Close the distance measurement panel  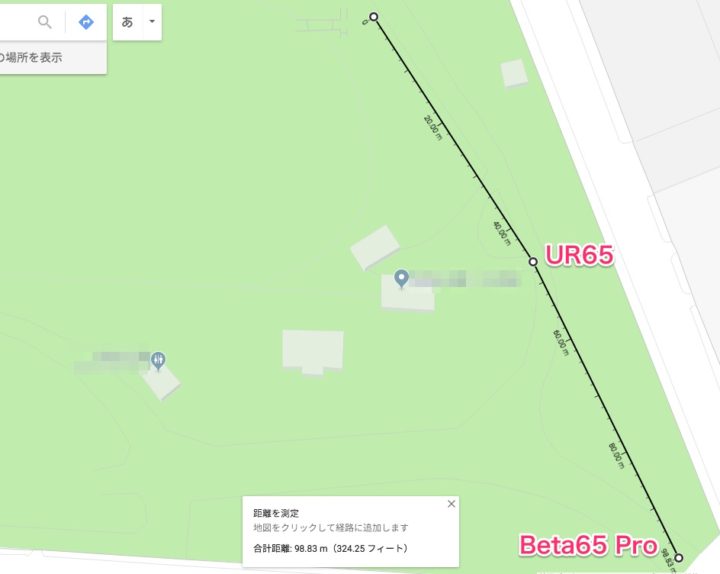click(450, 505)
